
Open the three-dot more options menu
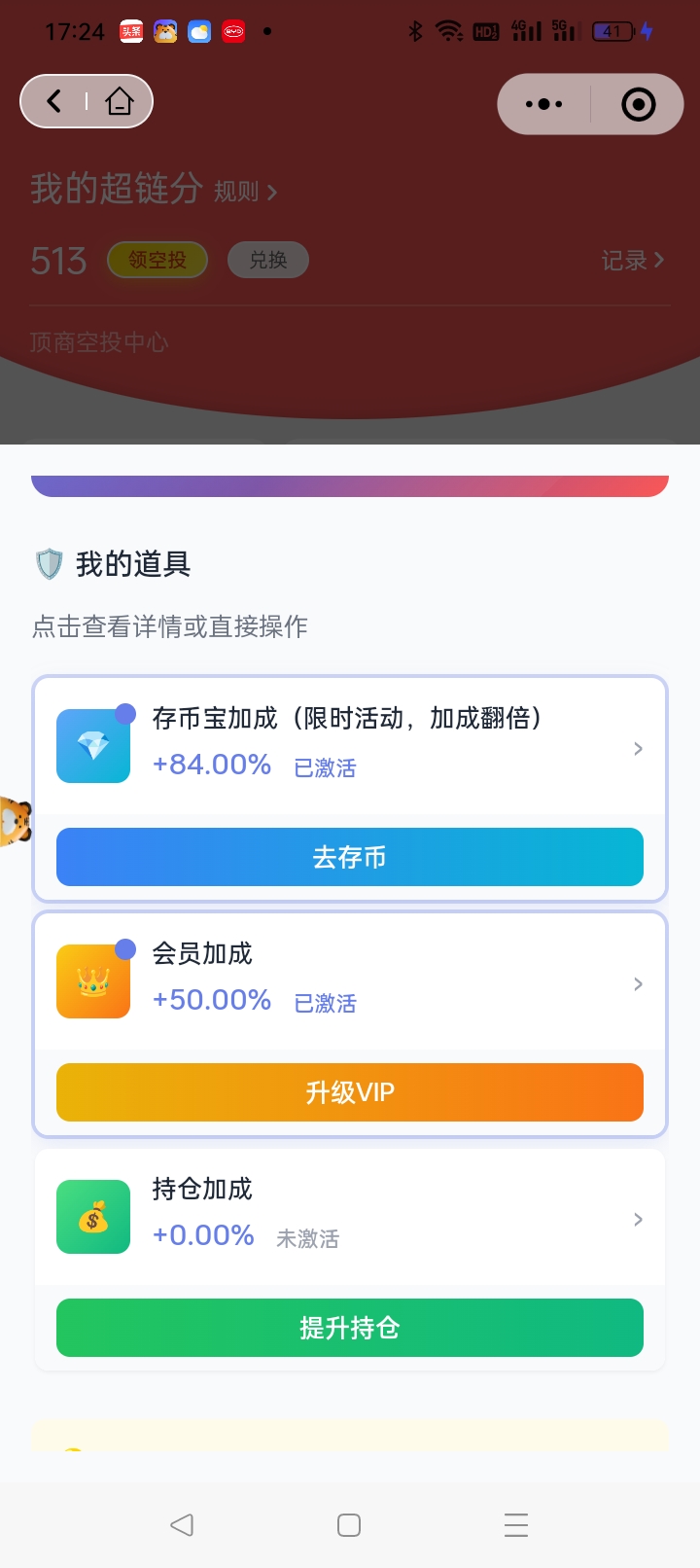pyautogui.click(x=544, y=103)
